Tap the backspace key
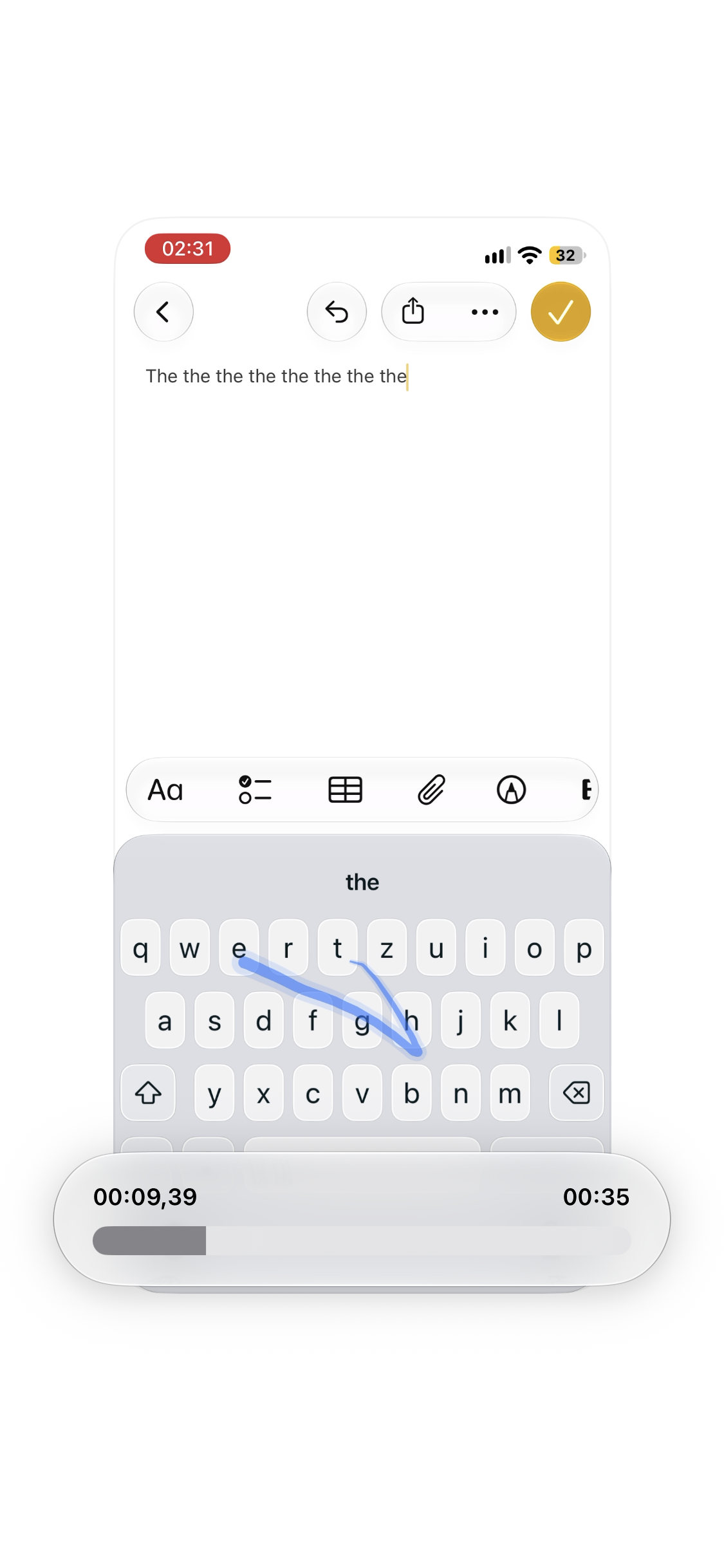The width and height of the screenshot is (724, 1568). click(x=577, y=1093)
